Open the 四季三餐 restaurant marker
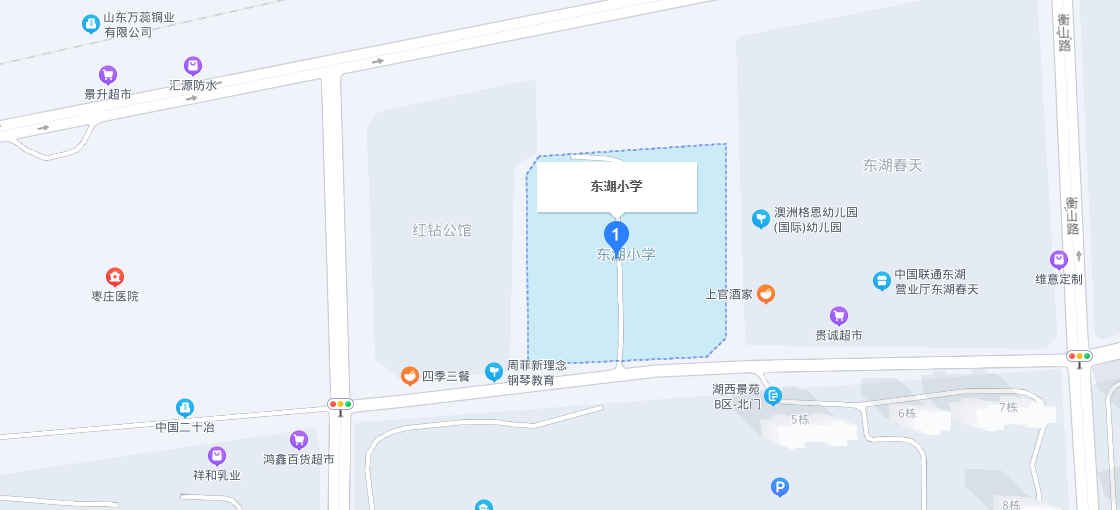1120x510 pixels. point(410,376)
